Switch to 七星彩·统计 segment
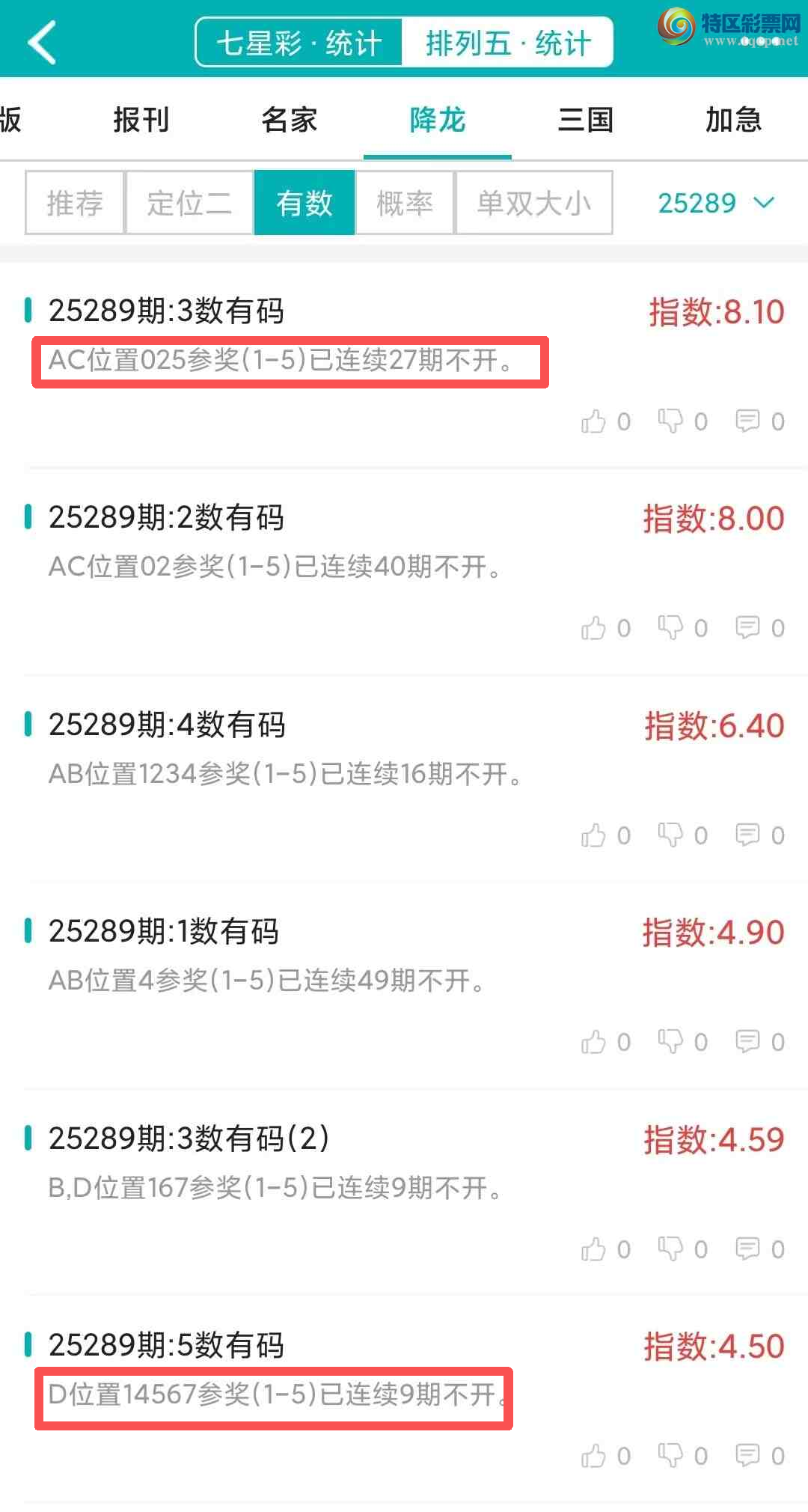Viewport: 808px width, 1512px height. tap(299, 43)
